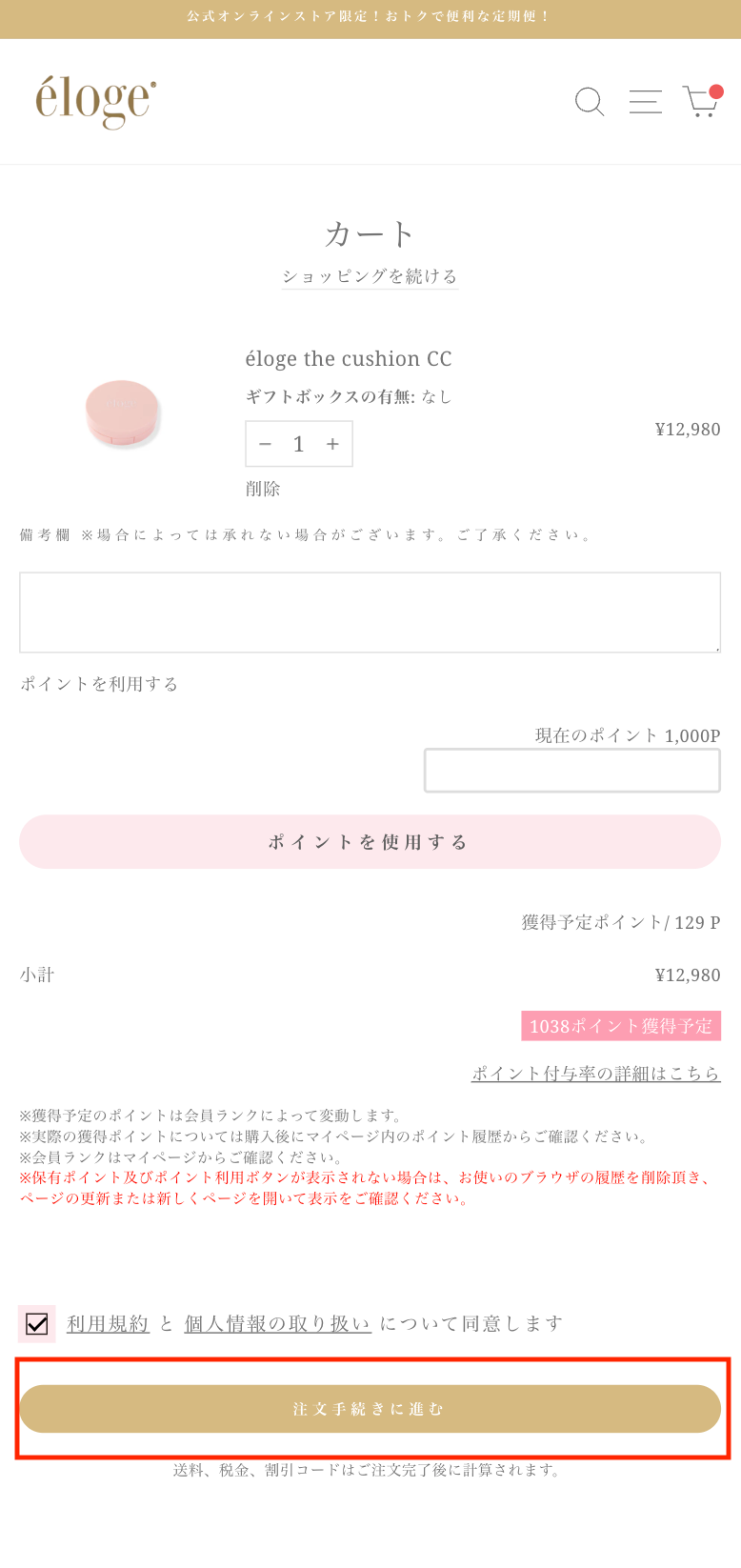Go to the éloge home logo

tap(96, 101)
